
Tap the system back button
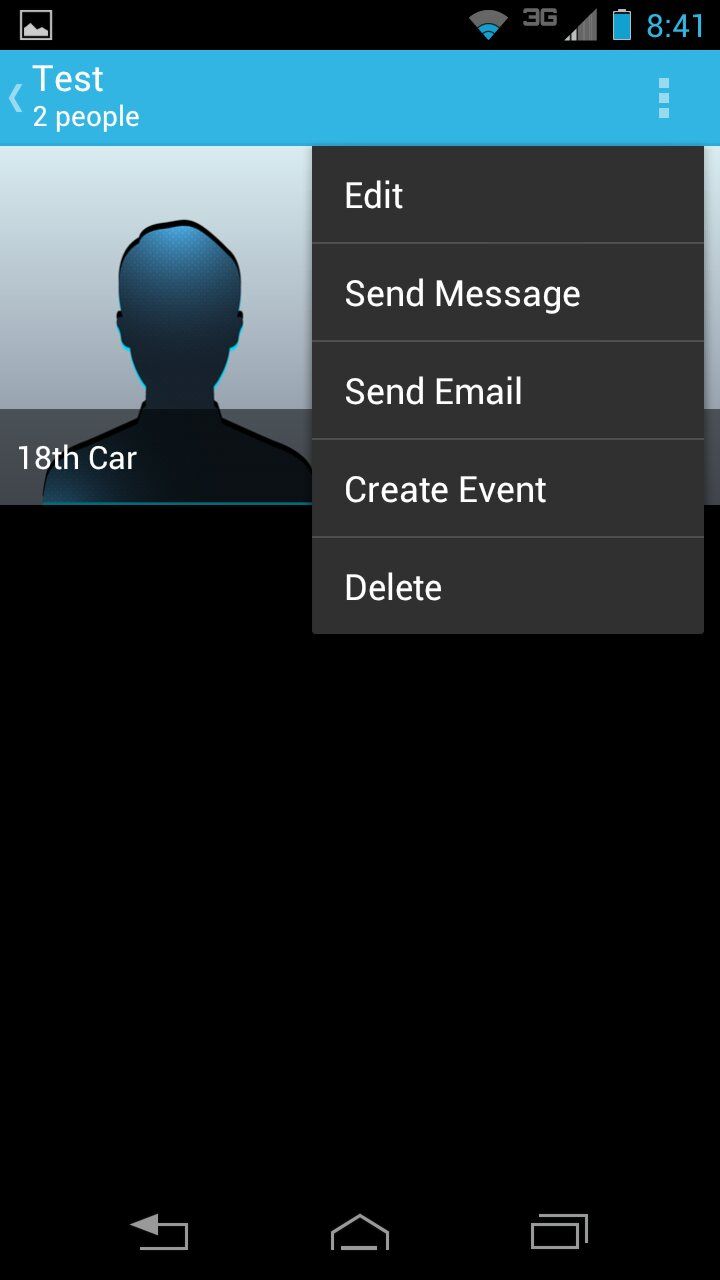point(159,1232)
